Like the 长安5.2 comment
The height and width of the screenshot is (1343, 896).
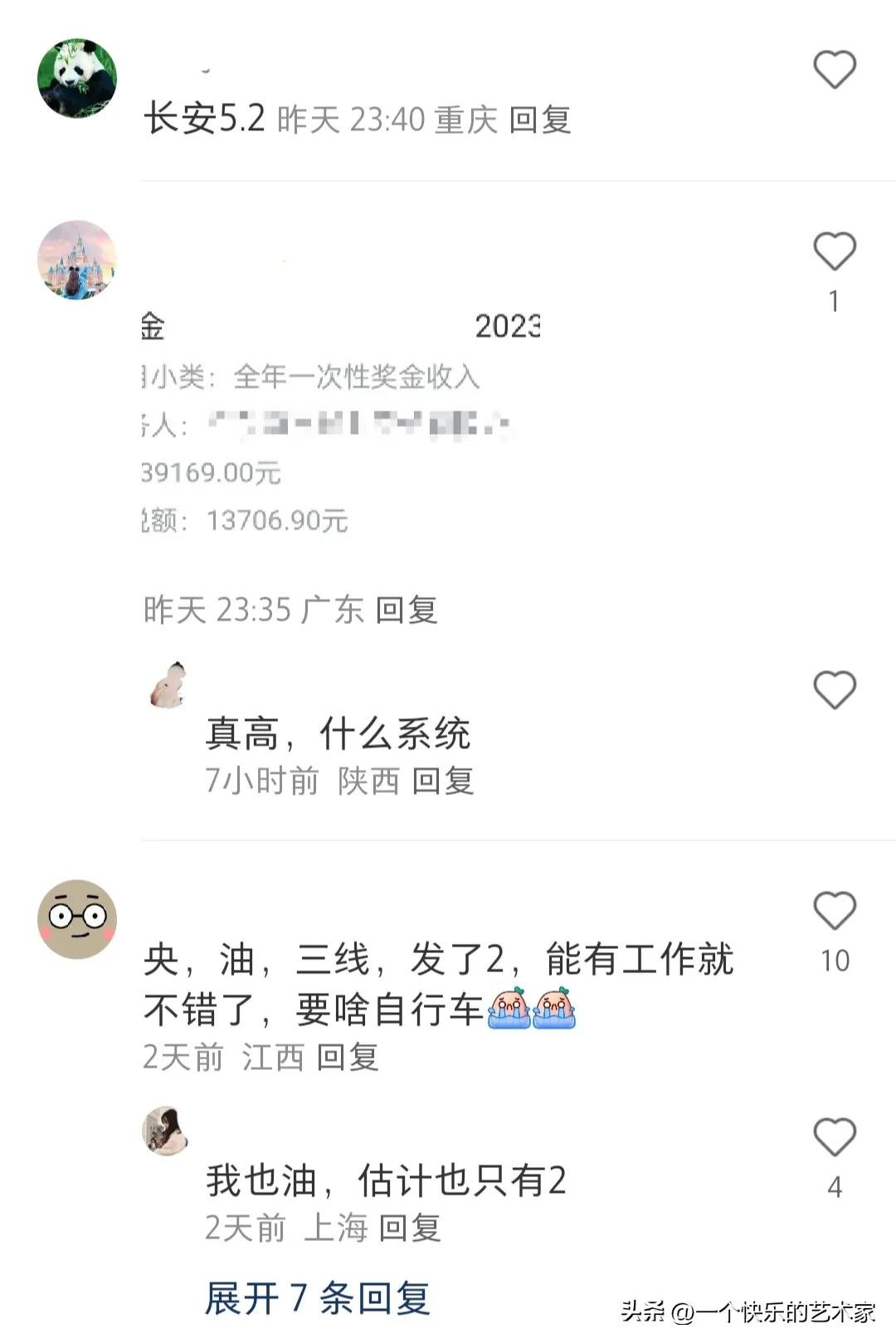pyautogui.click(x=834, y=70)
